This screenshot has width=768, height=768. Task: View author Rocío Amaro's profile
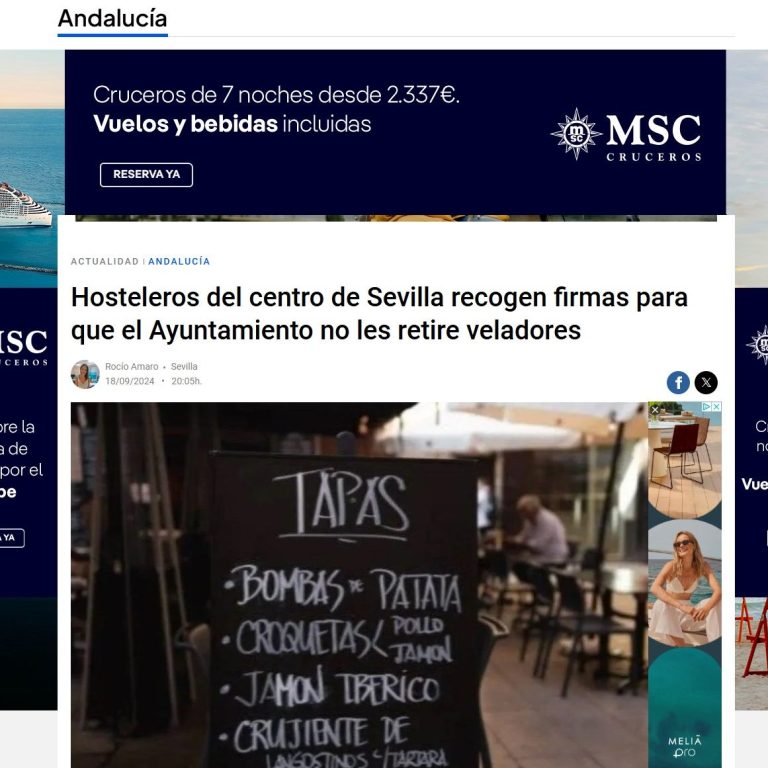pos(131,367)
